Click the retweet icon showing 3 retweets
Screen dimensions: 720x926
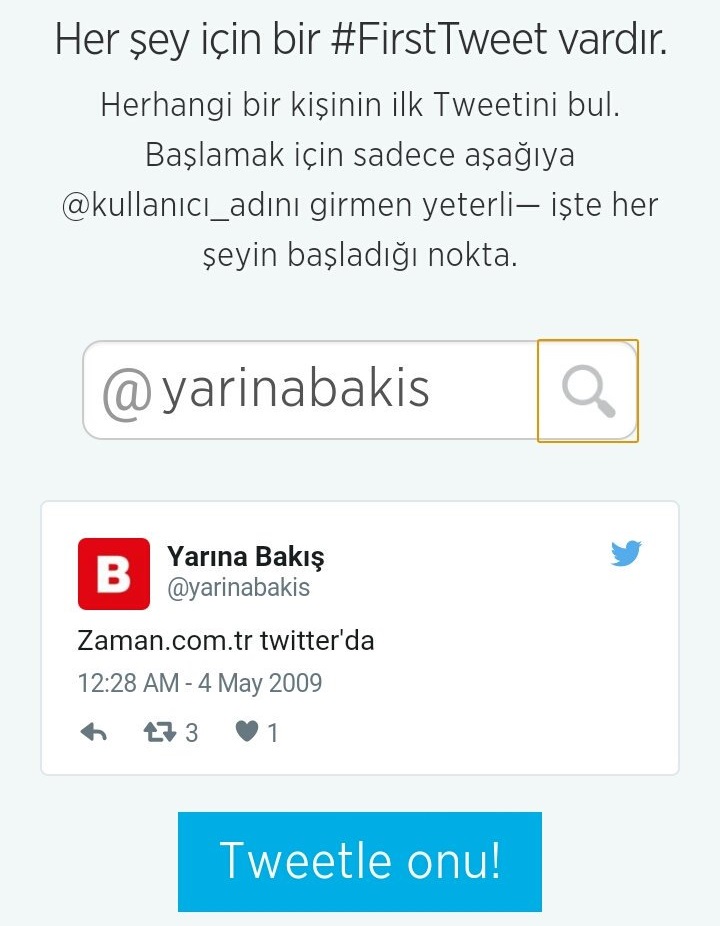click(158, 732)
